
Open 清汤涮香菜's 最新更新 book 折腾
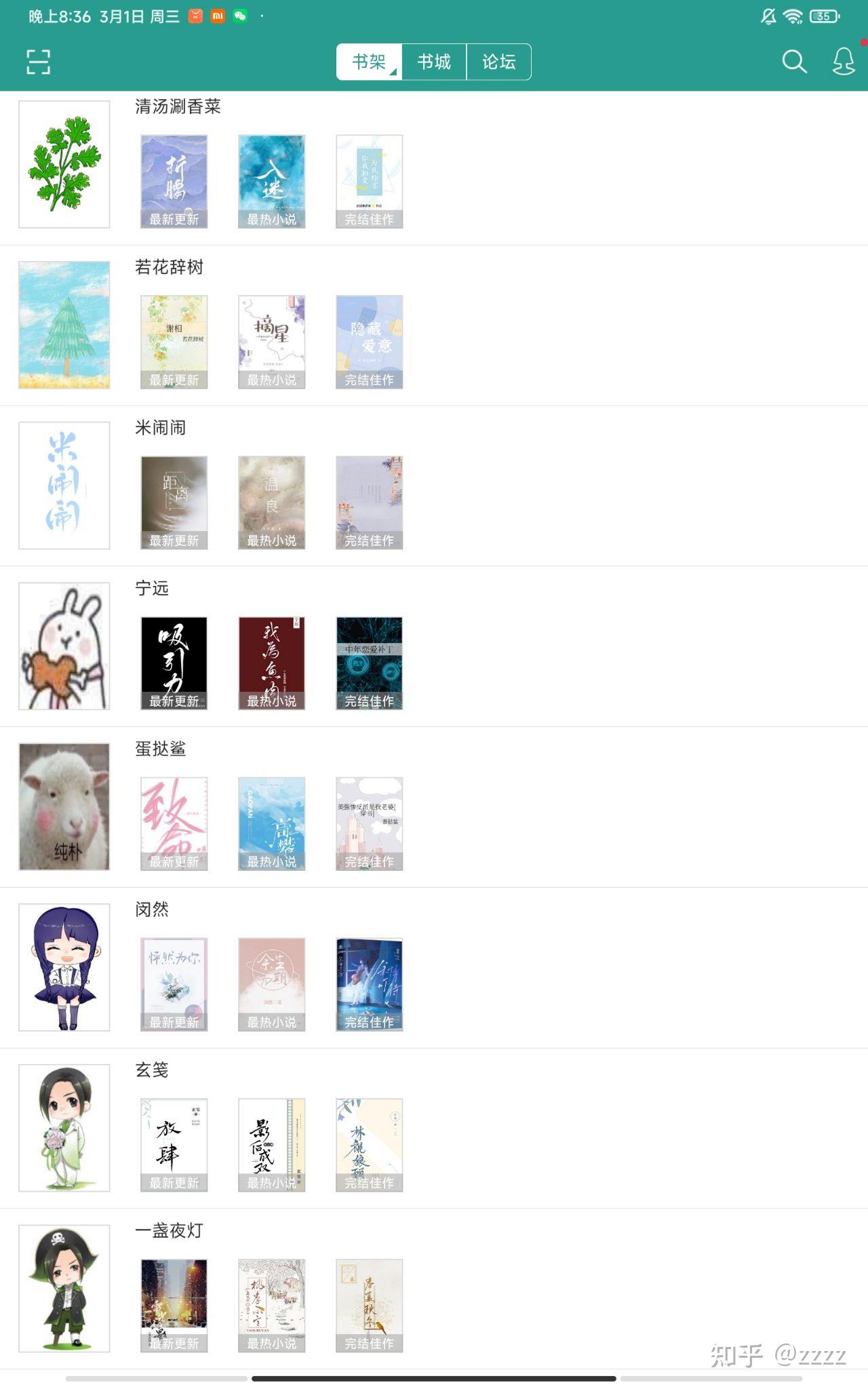tap(174, 181)
